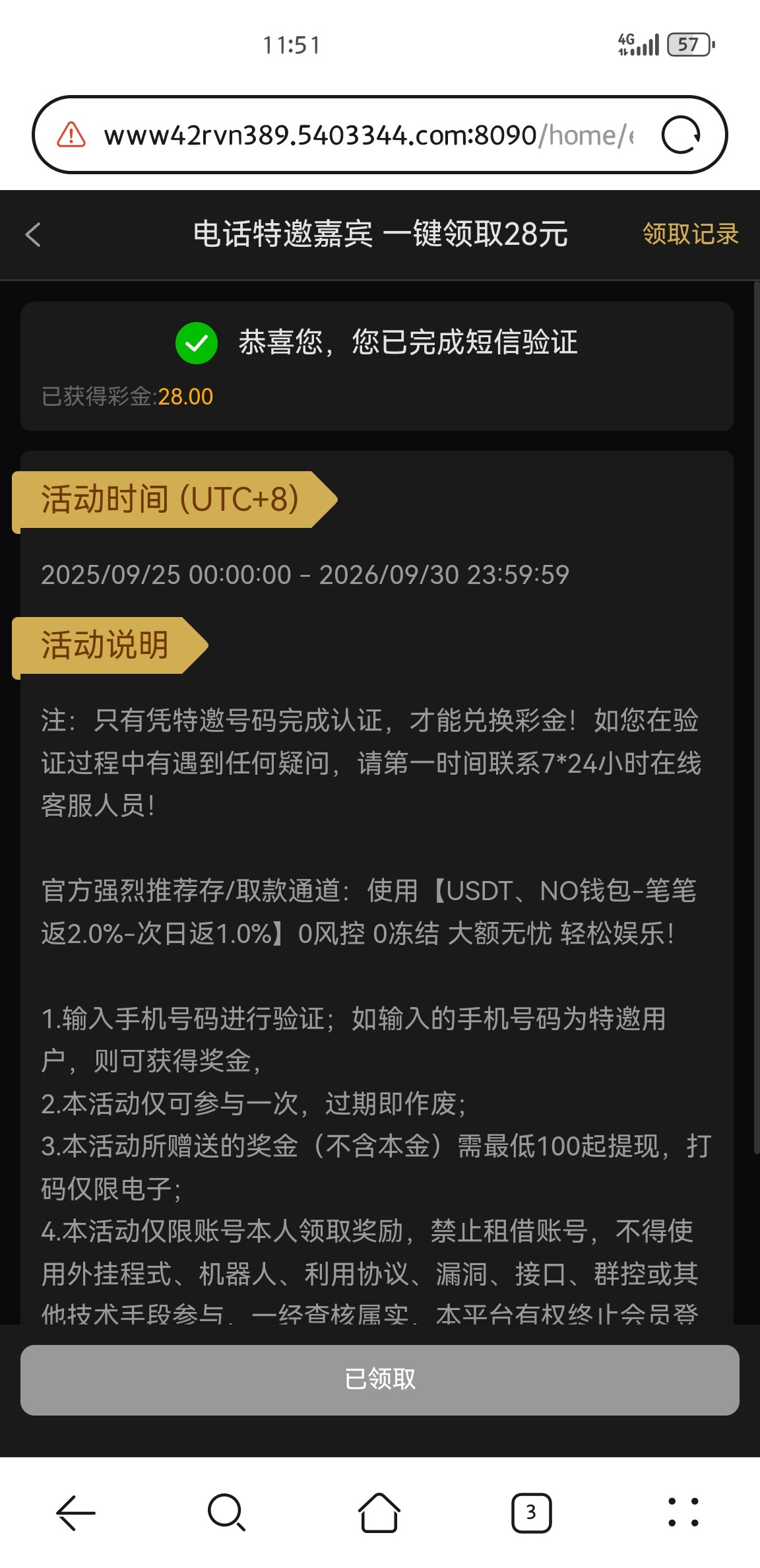Show the 3 open browser tabs
760x1568 pixels.
point(531,1512)
